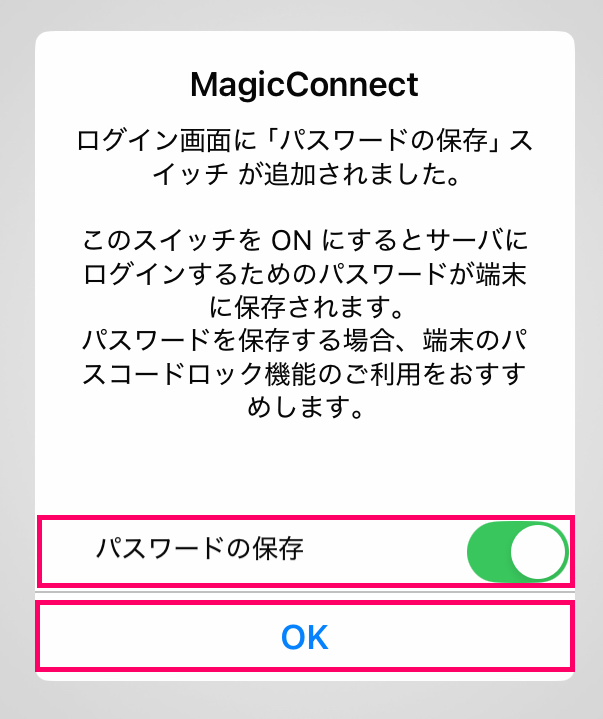Tap OK to dismiss the MagicConnect dialog
This screenshot has width=603, height=719.
click(305, 637)
